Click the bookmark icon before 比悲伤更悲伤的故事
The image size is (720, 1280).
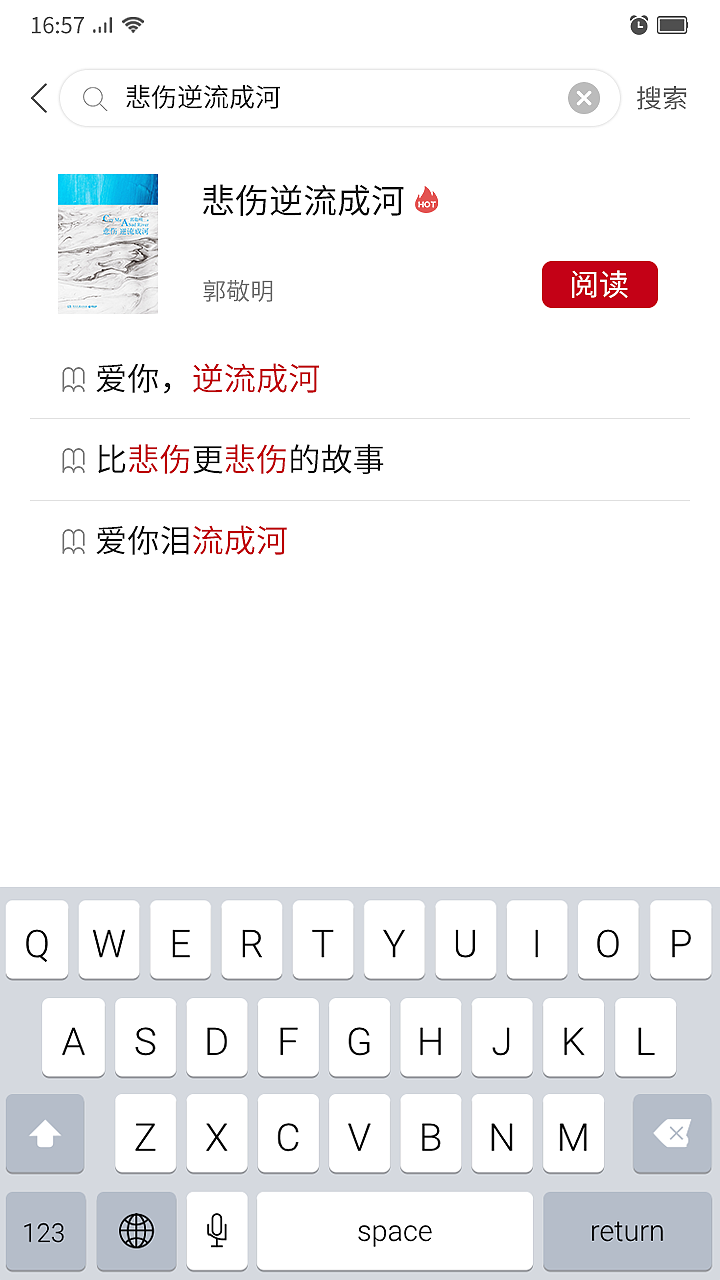point(72,459)
